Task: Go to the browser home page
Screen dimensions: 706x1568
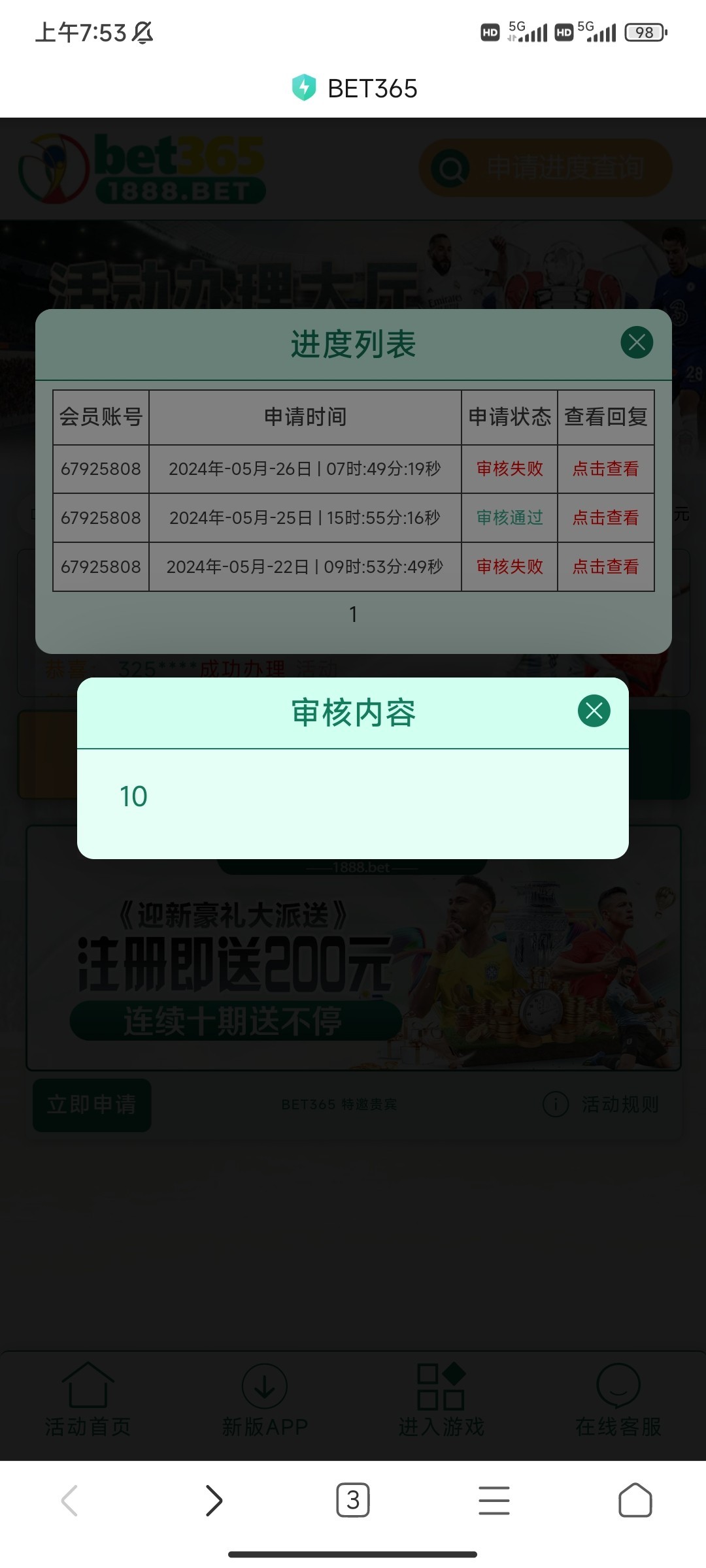Action: (635, 1500)
